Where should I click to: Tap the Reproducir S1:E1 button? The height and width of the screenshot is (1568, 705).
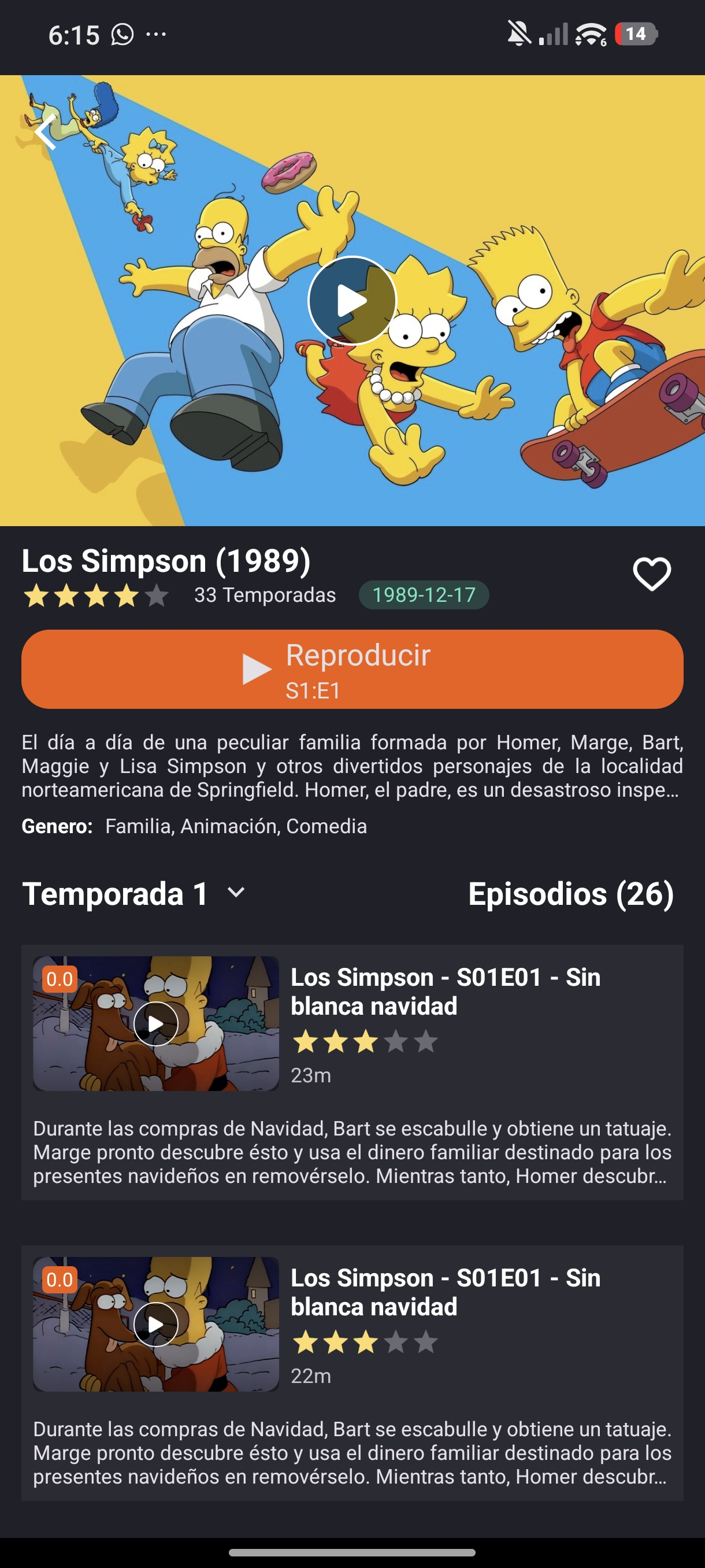[352, 669]
